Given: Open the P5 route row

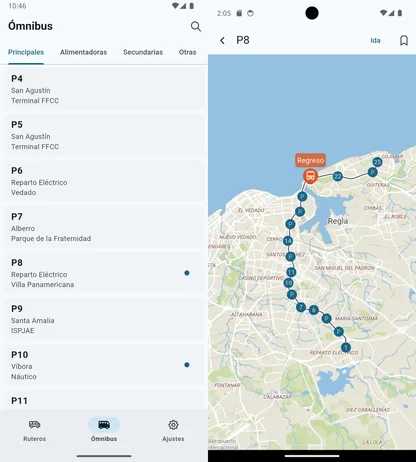Looking at the screenshot, I should 104,135.
